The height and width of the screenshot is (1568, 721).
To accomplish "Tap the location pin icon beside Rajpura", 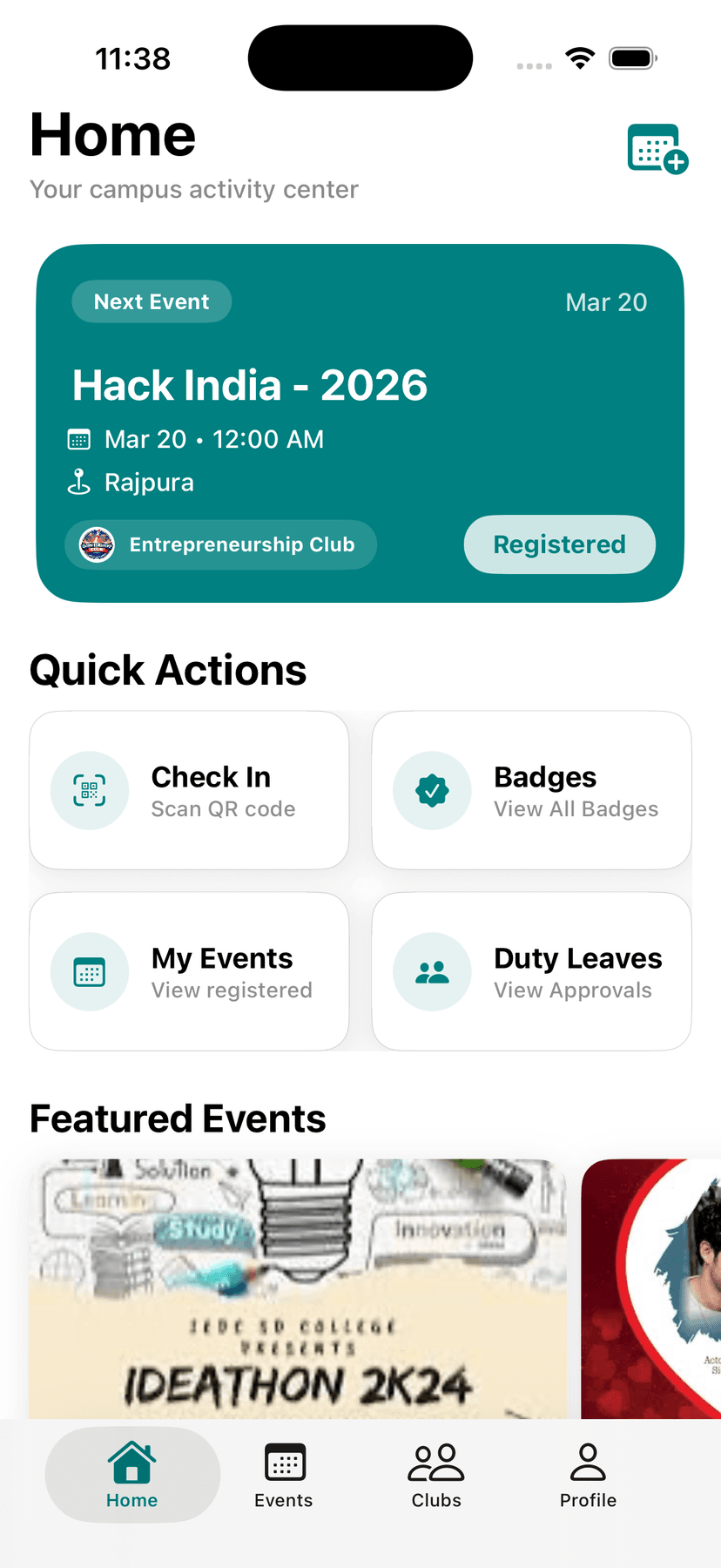I will [x=78, y=482].
